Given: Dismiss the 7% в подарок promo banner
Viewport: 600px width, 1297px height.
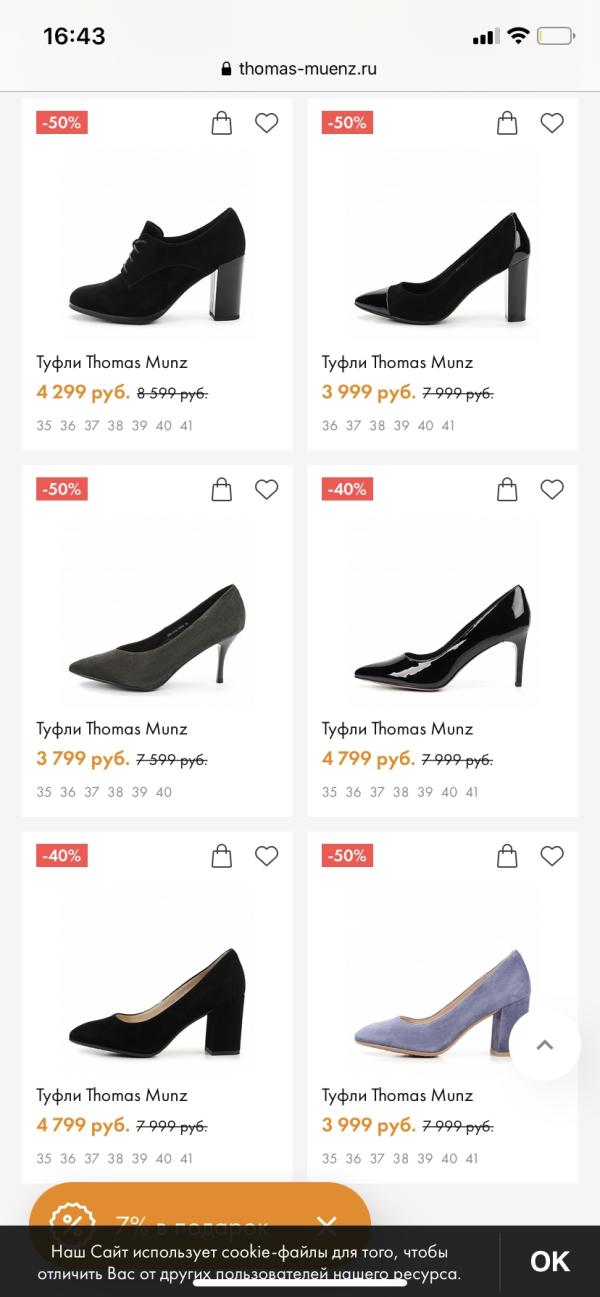Looking at the screenshot, I should (327, 1224).
